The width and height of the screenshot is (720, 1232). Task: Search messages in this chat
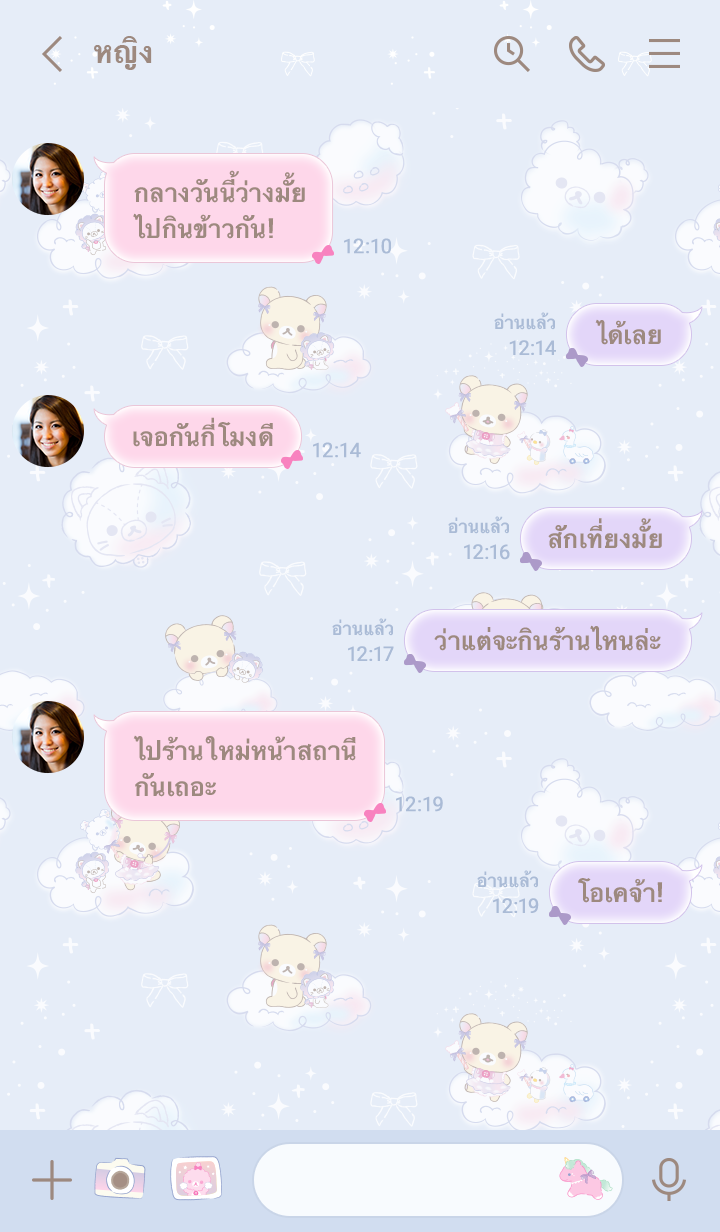click(x=511, y=54)
